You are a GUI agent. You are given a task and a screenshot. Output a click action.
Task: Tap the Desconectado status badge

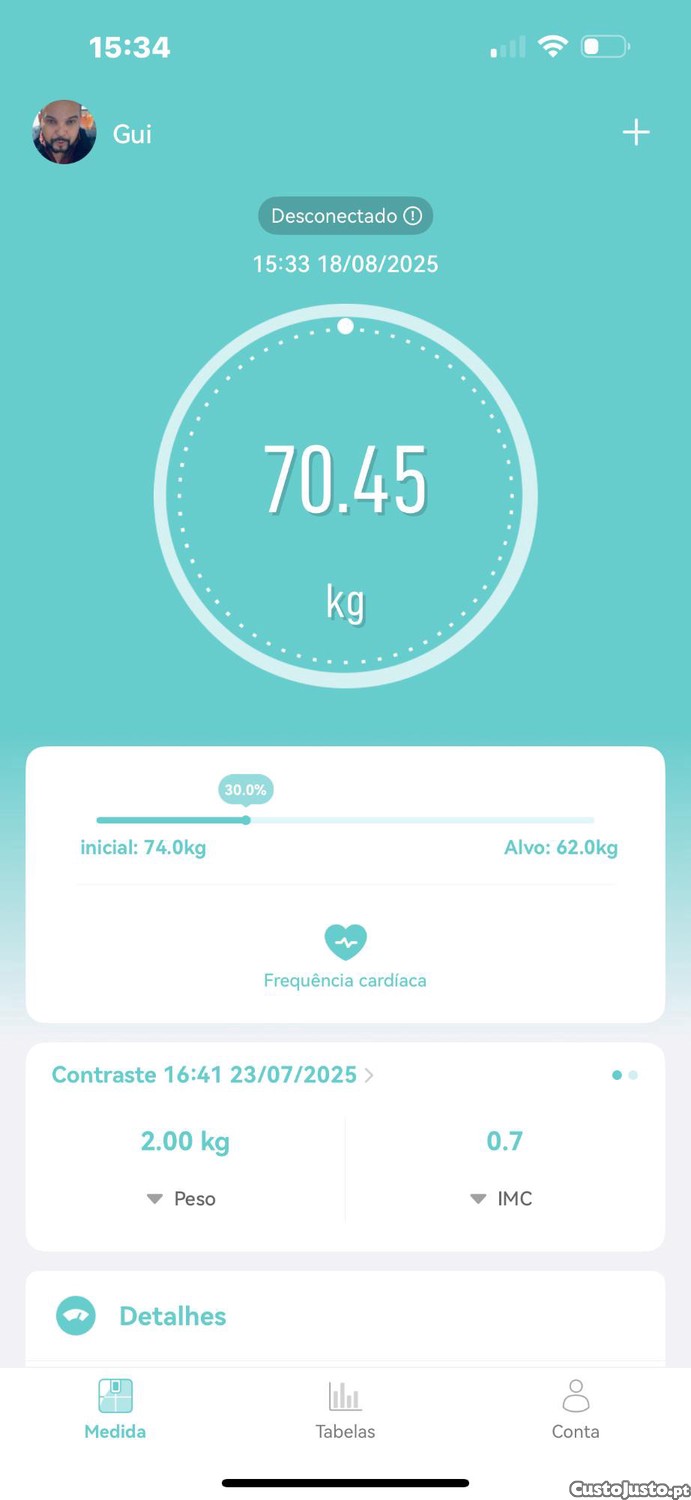point(345,216)
